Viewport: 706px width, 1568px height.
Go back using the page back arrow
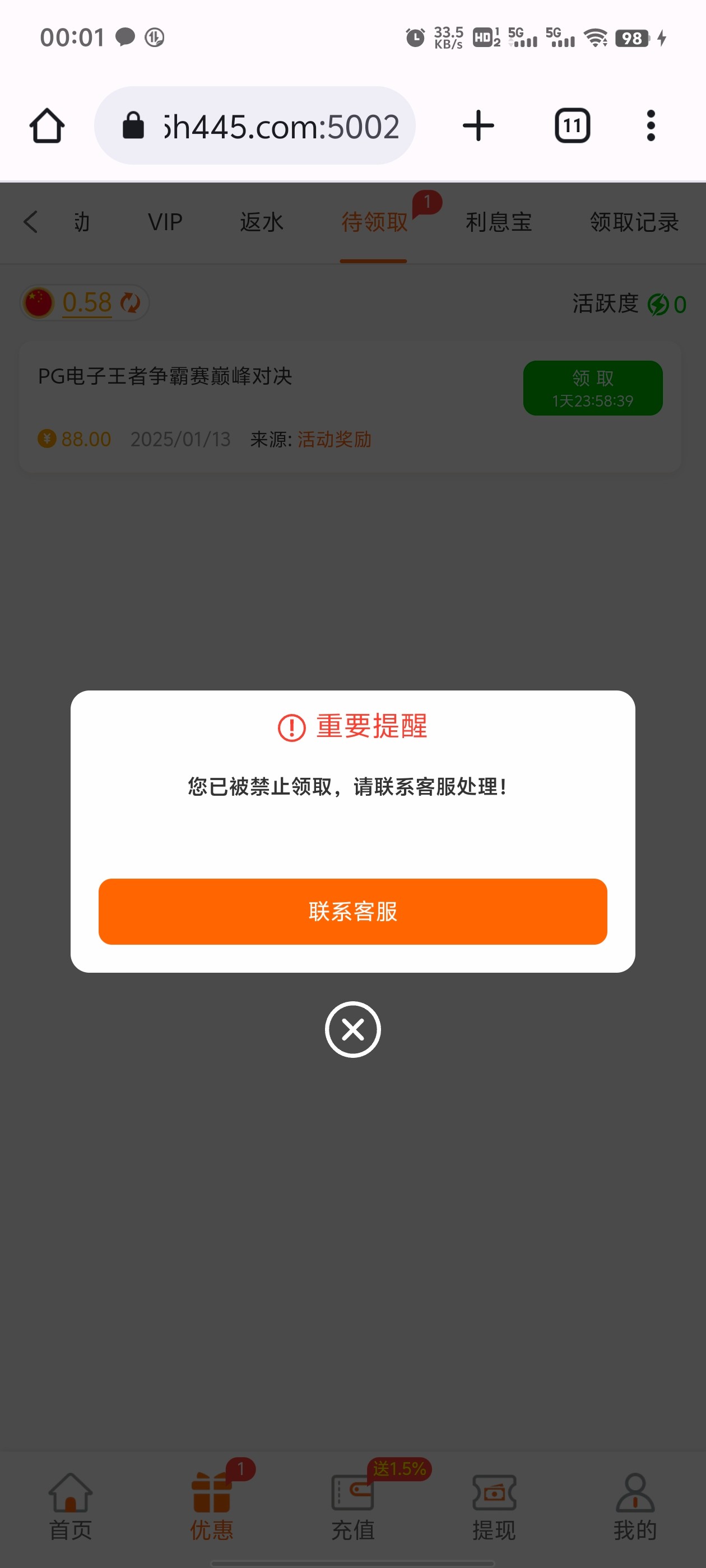click(x=30, y=222)
